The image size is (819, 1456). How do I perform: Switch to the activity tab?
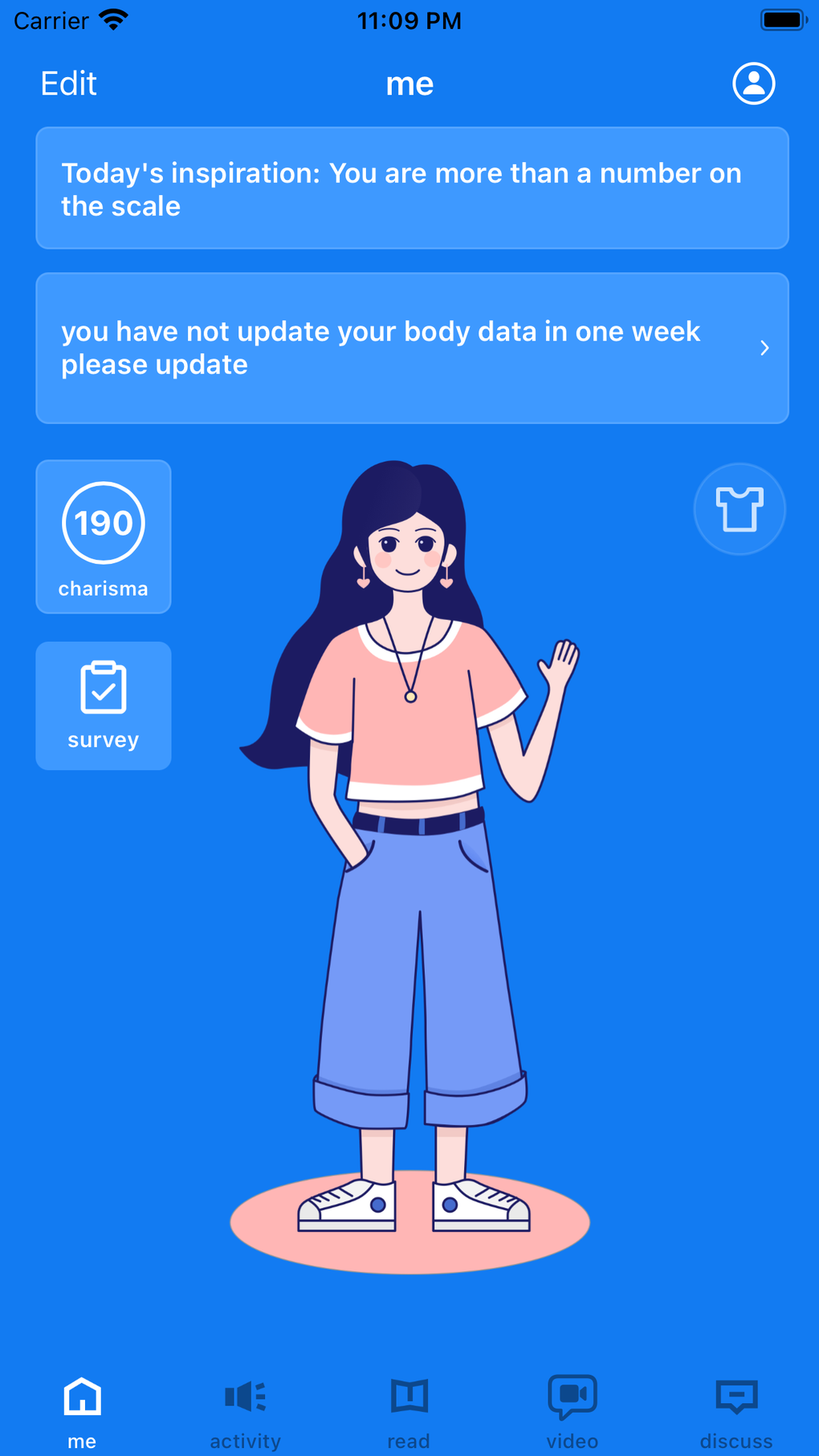click(246, 1413)
